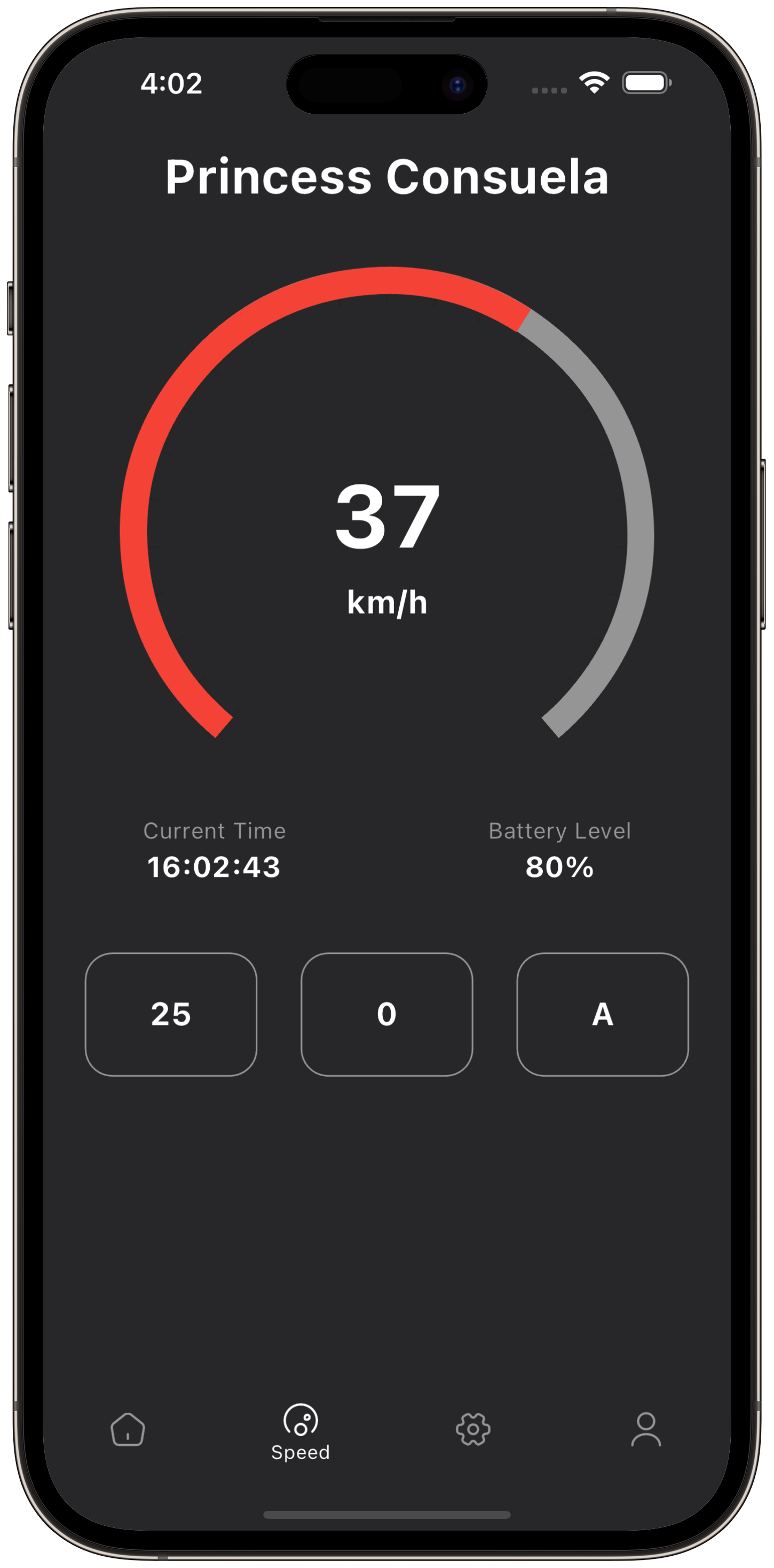Open the Settings gear tab
774x1568 pixels.
pos(473,1429)
